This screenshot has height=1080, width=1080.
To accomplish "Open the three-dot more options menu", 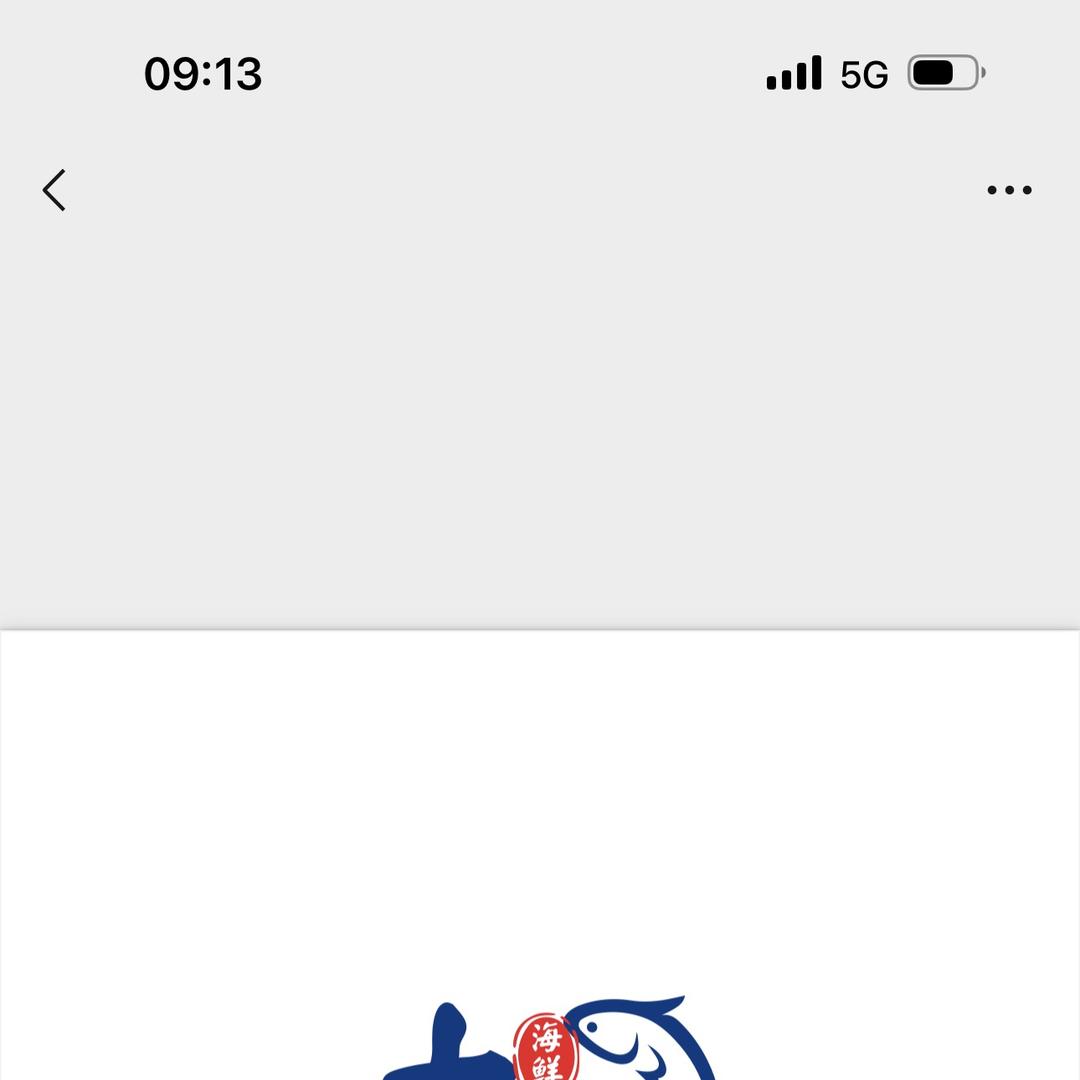I will (x=1009, y=190).
